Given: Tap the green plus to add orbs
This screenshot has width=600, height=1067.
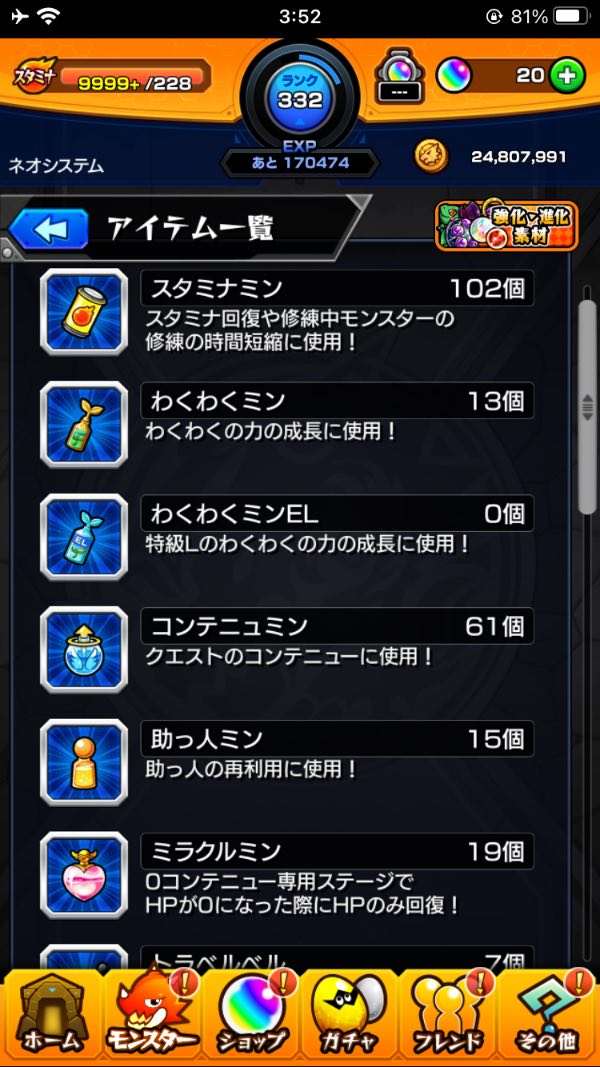Looking at the screenshot, I should point(567,76).
